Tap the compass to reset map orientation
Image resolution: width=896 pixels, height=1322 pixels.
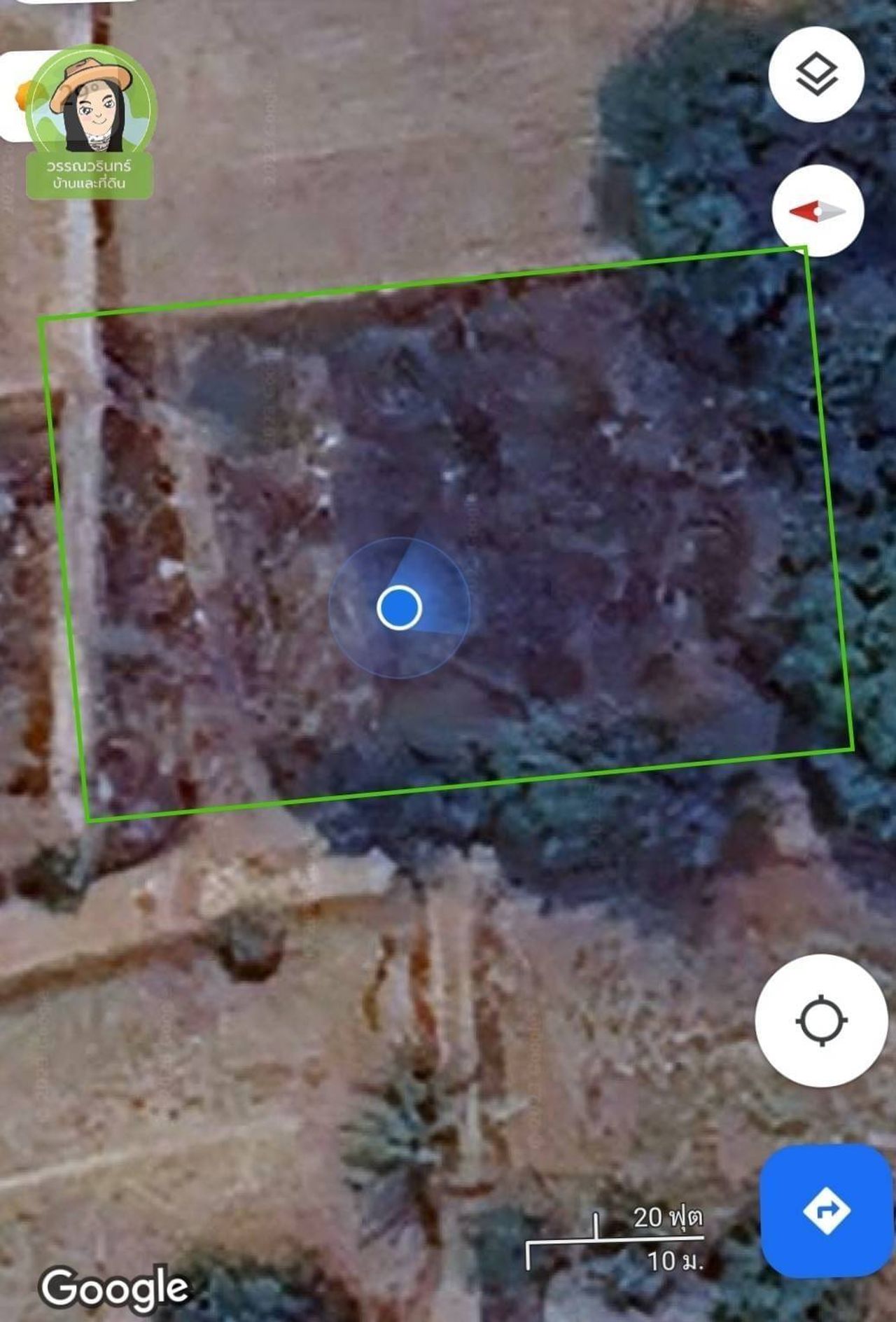pyautogui.click(x=818, y=211)
